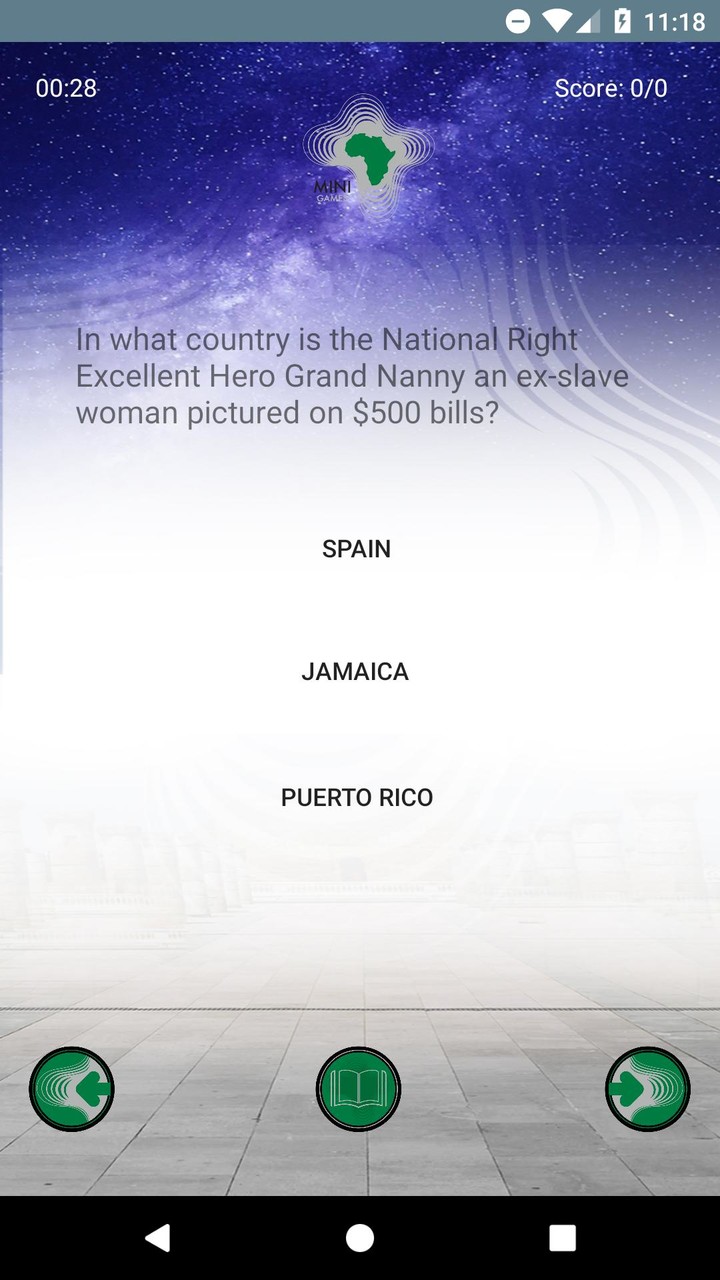Pick PUERTO RICO as your answer
This screenshot has width=720, height=1280.
(x=357, y=797)
